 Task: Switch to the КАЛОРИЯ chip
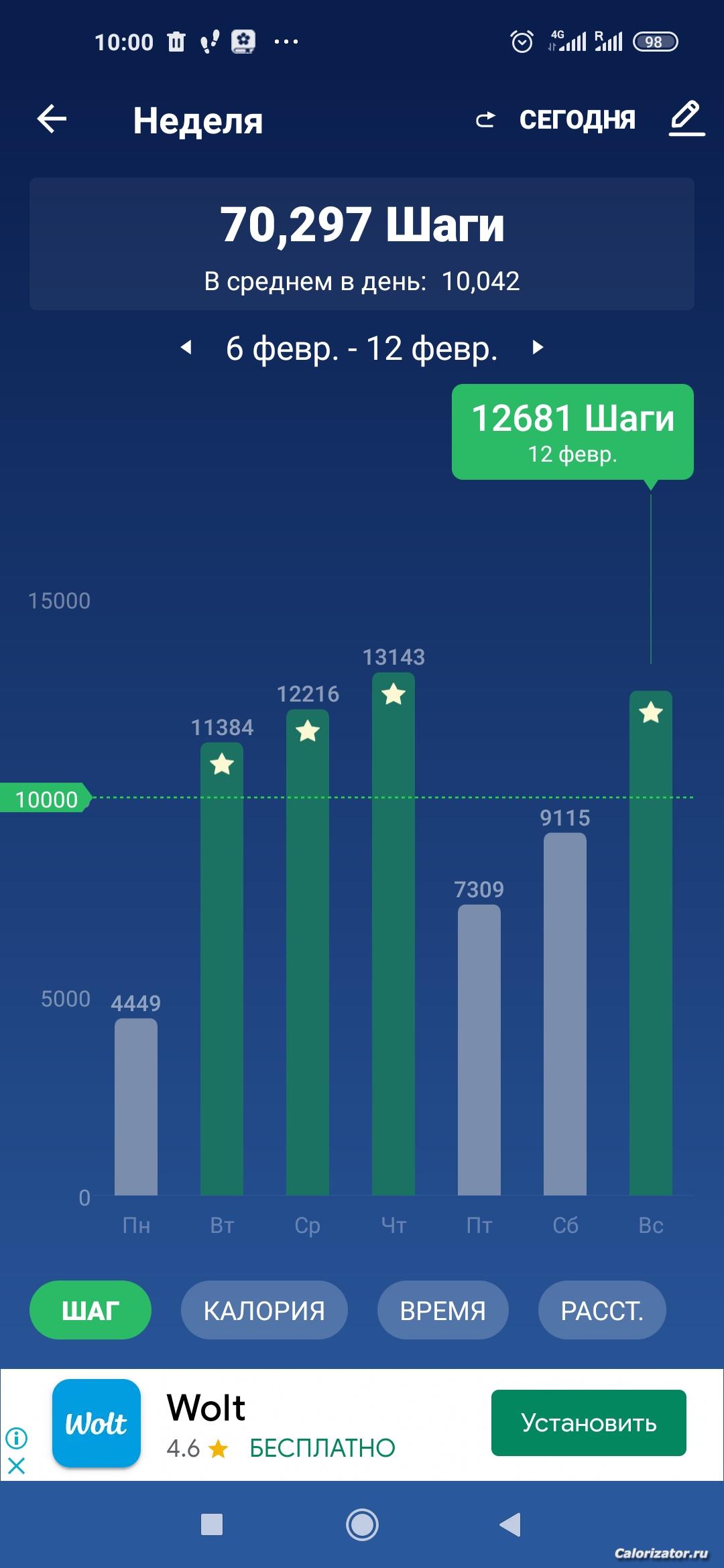(x=264, y=1310)
